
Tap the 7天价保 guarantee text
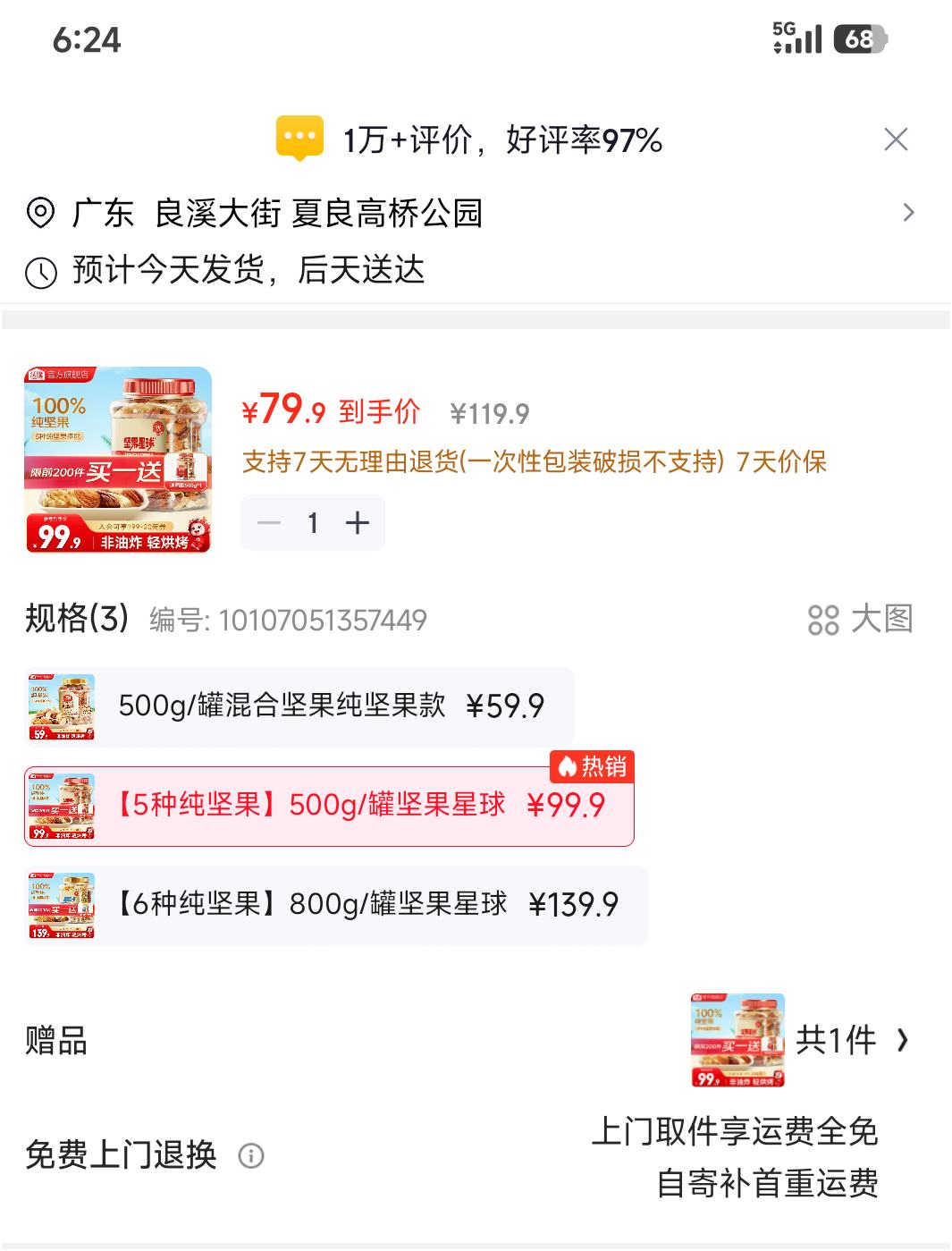coord(781,463)
